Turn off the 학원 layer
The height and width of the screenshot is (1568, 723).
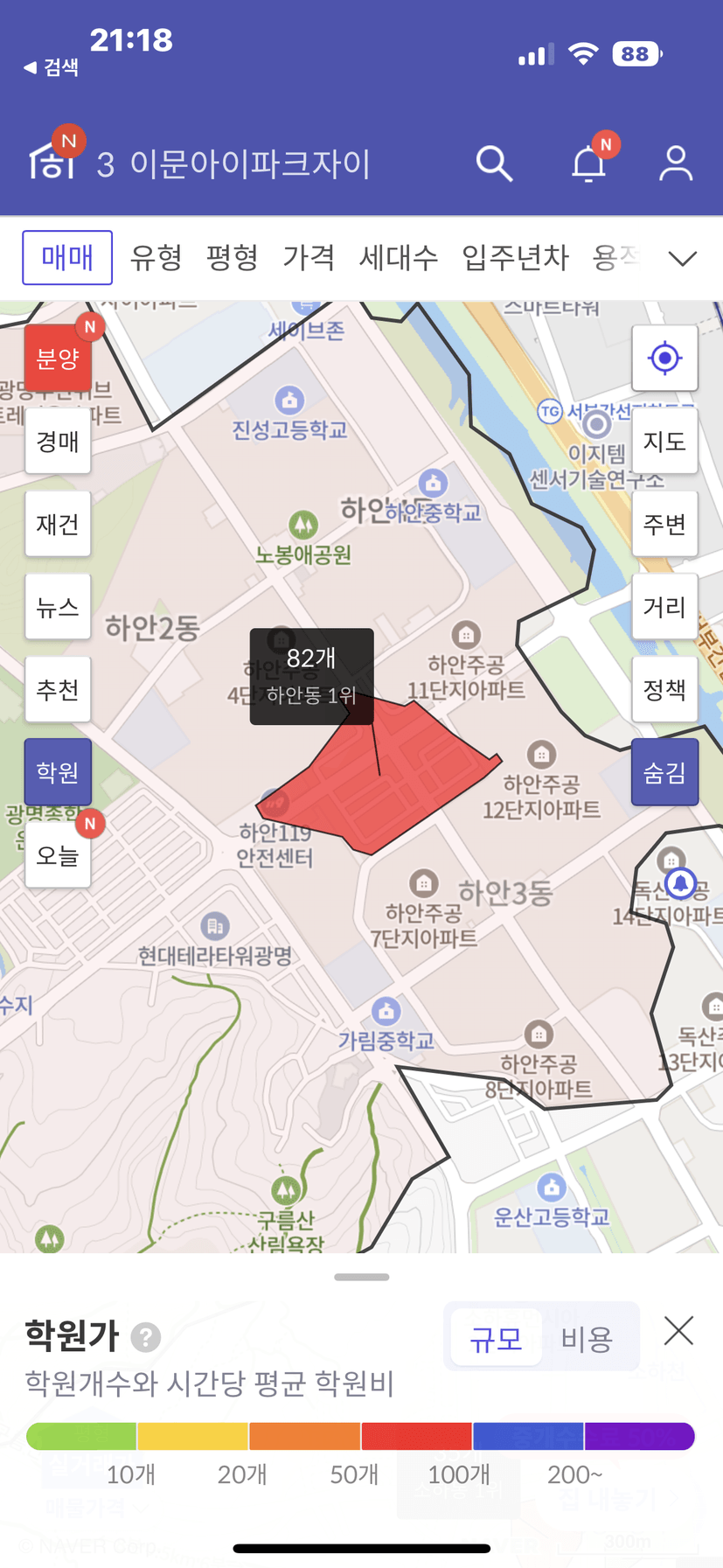[58, 772]
